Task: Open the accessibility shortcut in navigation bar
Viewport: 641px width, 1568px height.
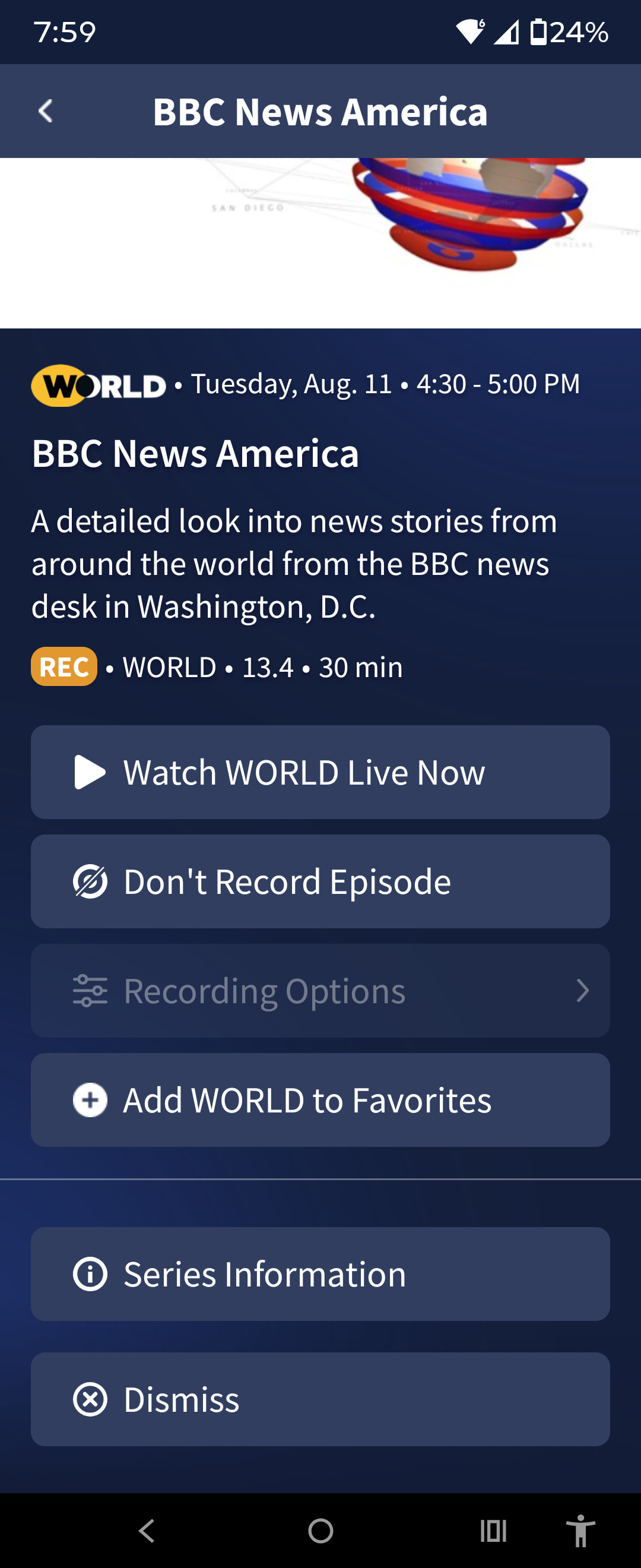Action: point(581,1531)
